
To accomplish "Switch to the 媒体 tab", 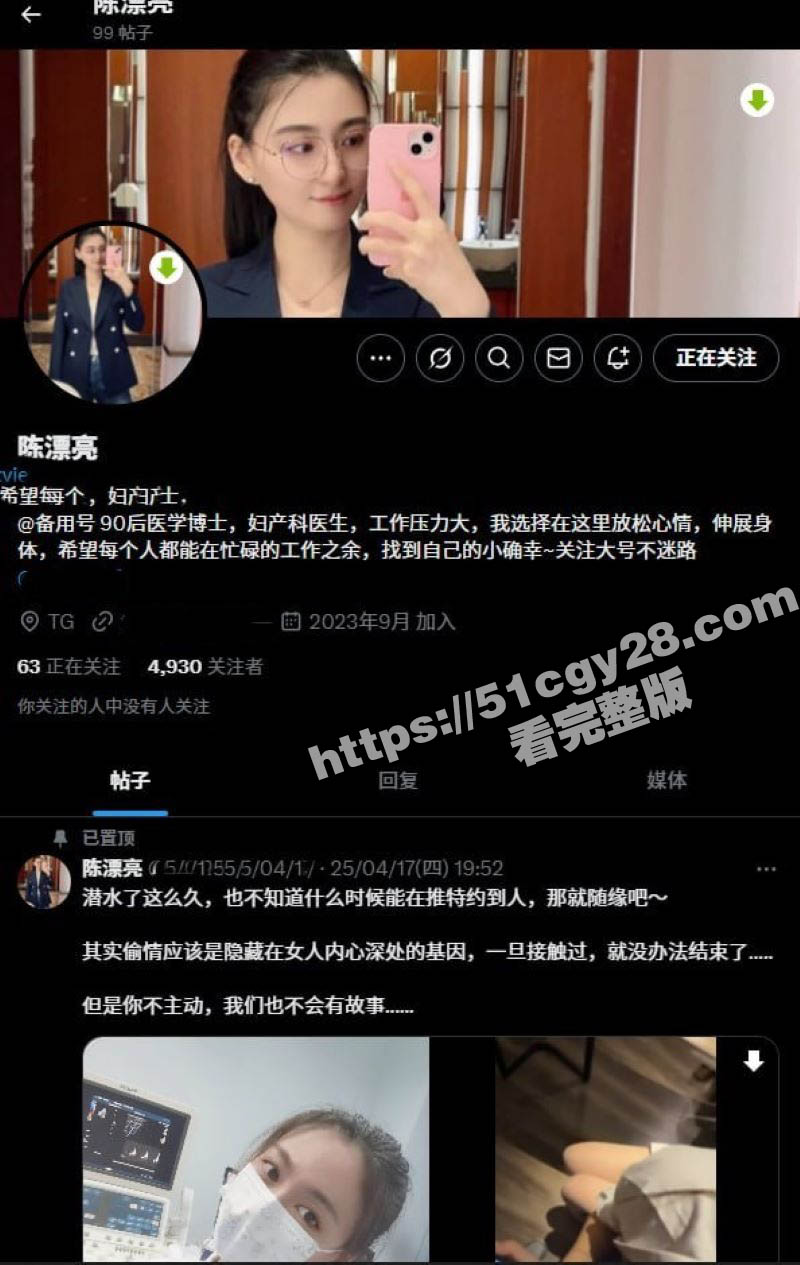I will coord(667,781).
